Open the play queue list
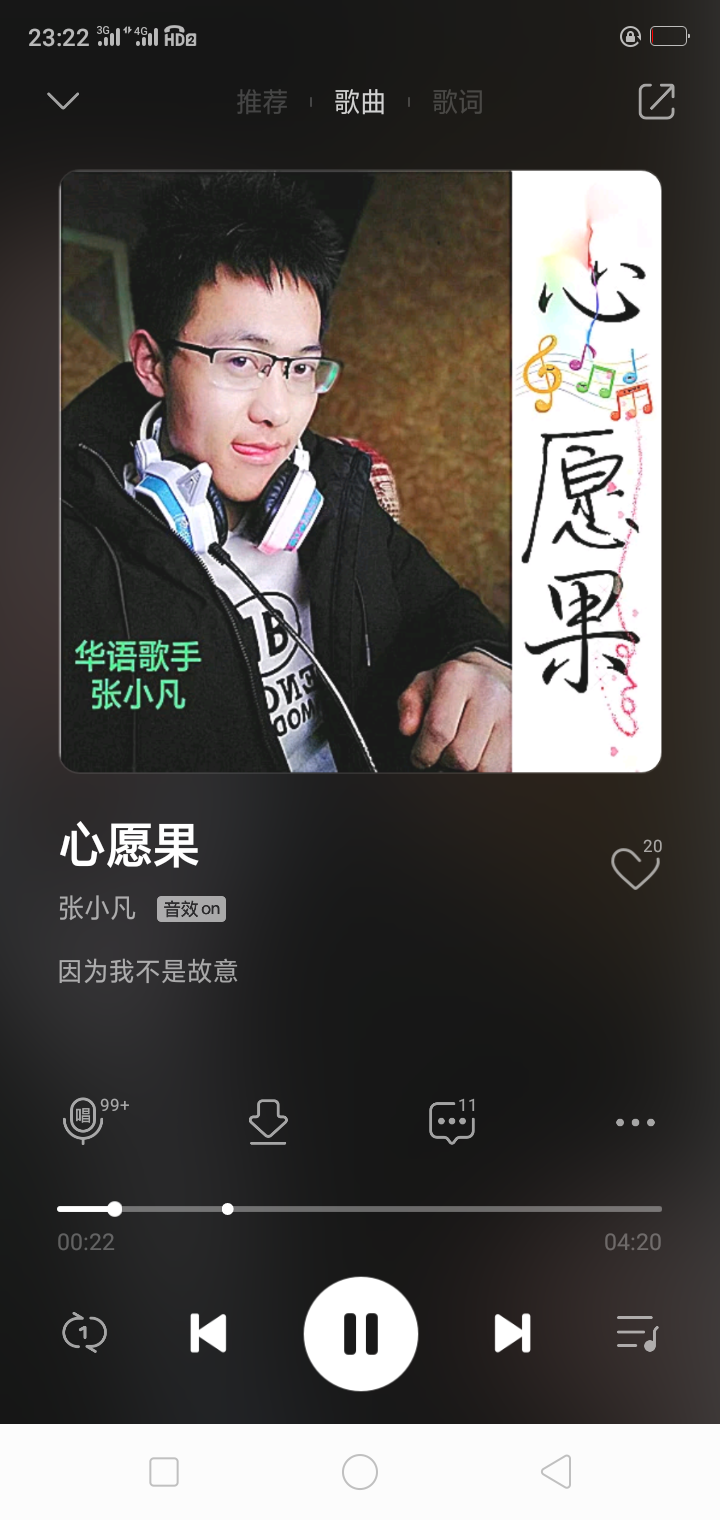720x1520 pixels. click(637, 1333)
